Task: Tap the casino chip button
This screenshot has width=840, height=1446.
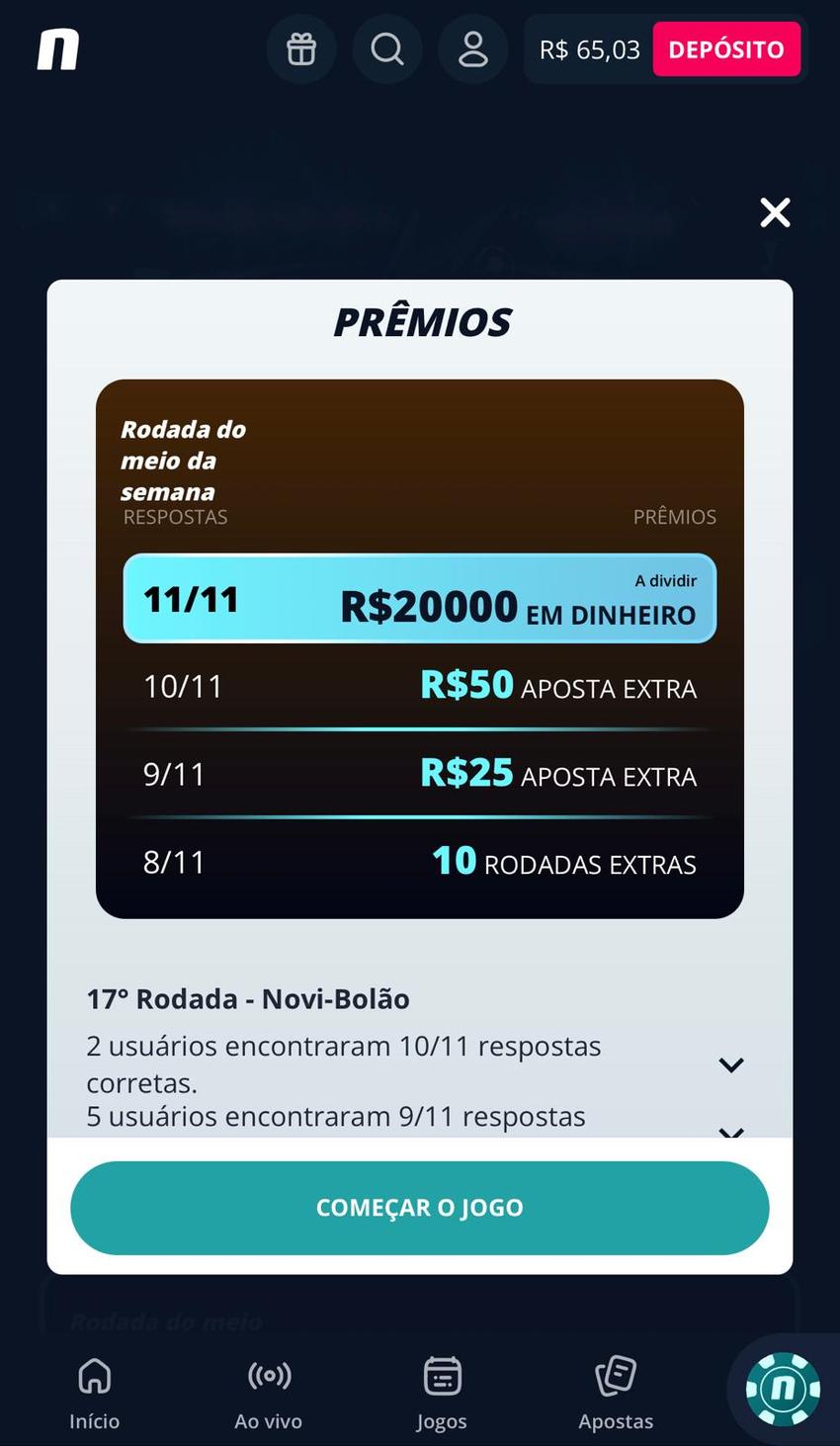Action: coord(783,1389)
